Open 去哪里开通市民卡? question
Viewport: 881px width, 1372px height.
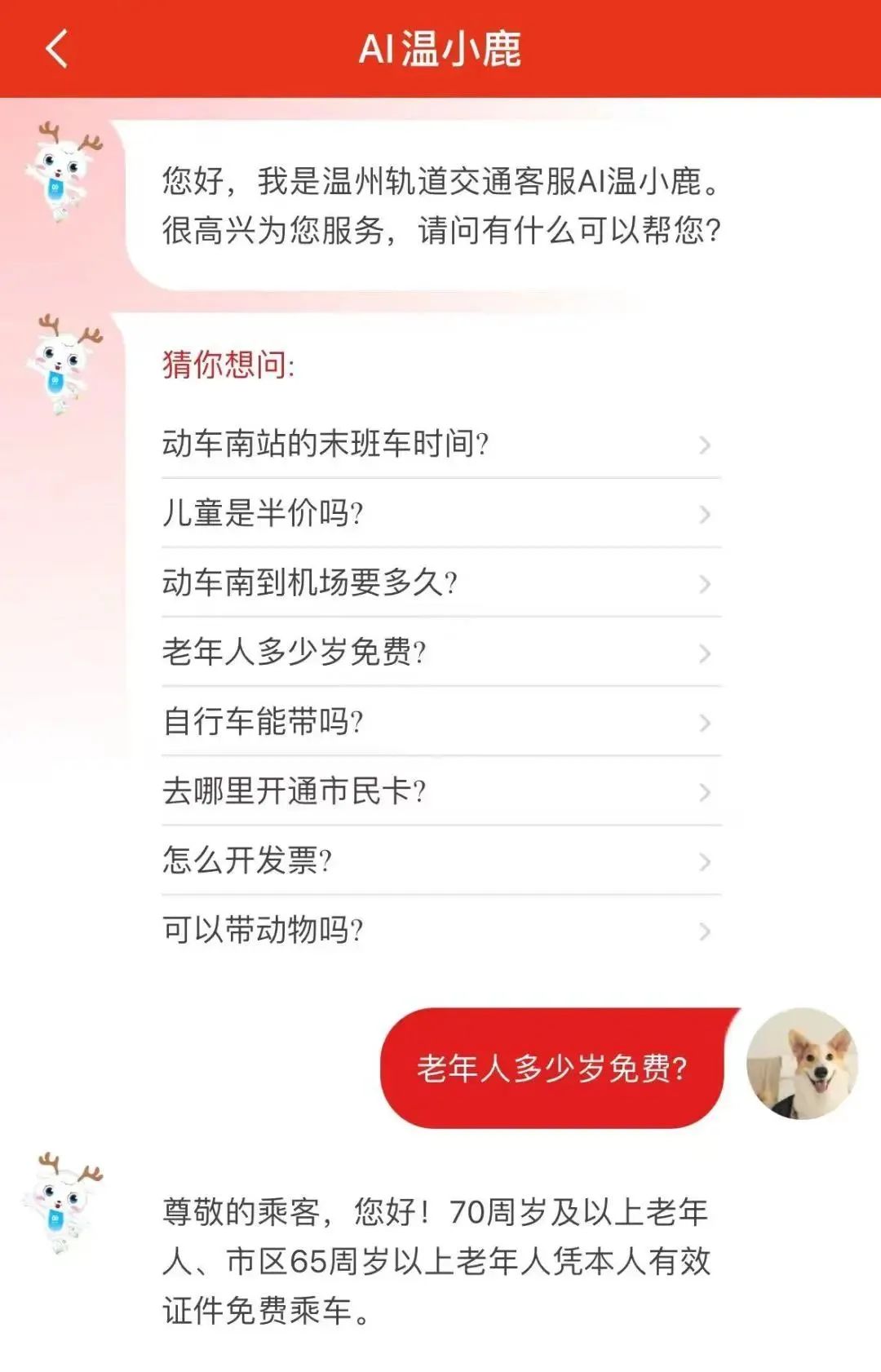pyautogui.click(x=440, y=791)
